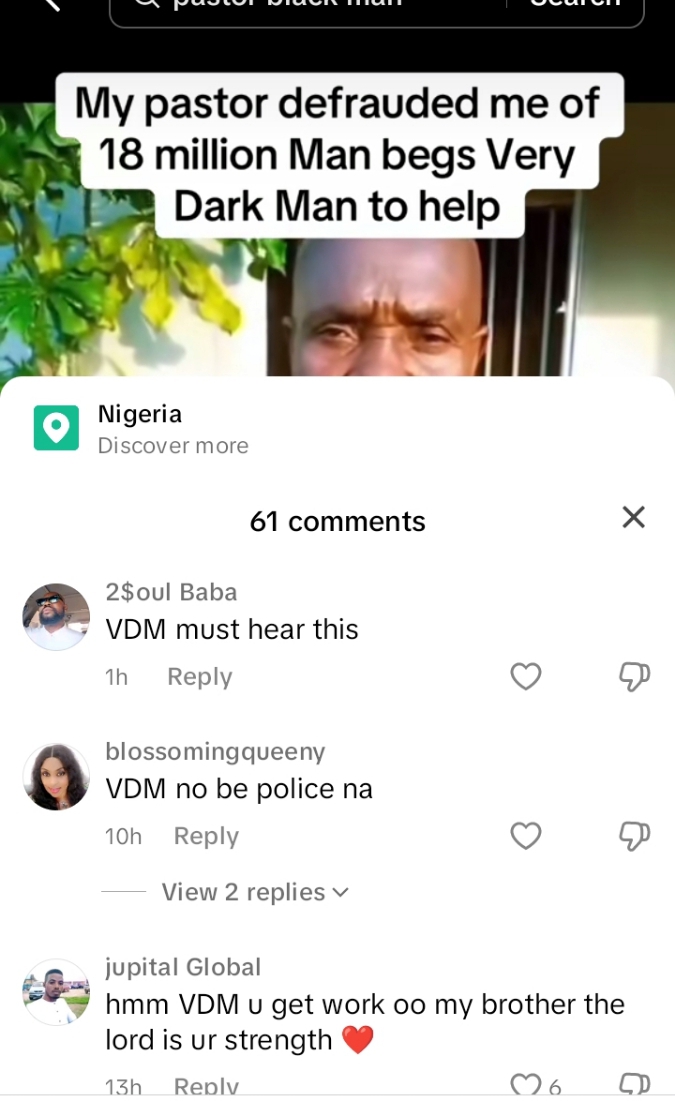
Task: Dislike blossomingqueeny's comment
Action: pyautogui.click(x=634, y=836)
